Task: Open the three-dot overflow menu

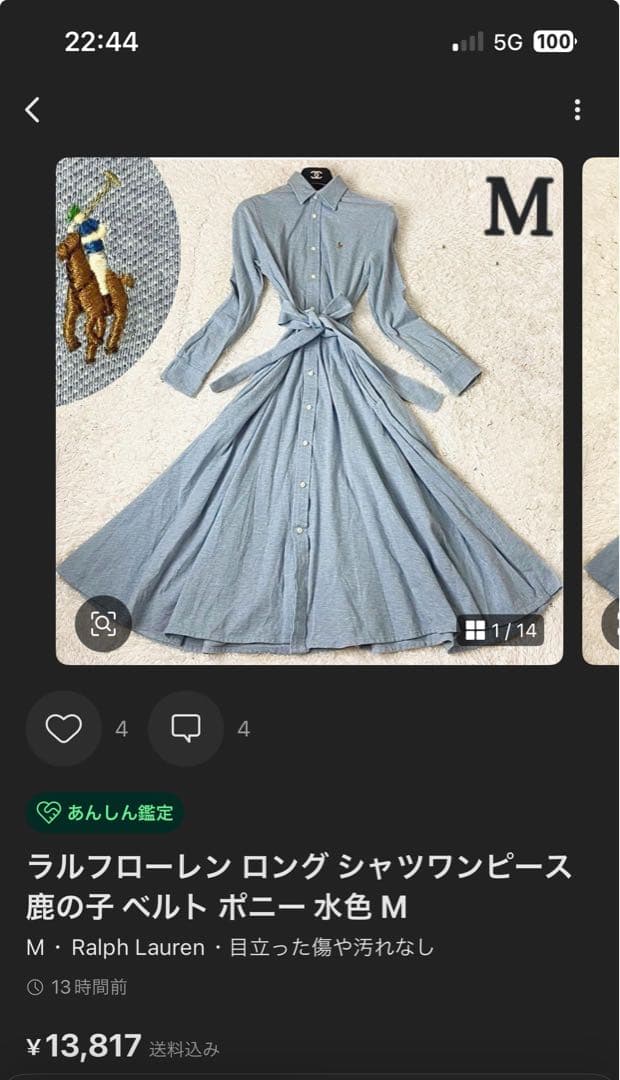Action: [577, 110]
